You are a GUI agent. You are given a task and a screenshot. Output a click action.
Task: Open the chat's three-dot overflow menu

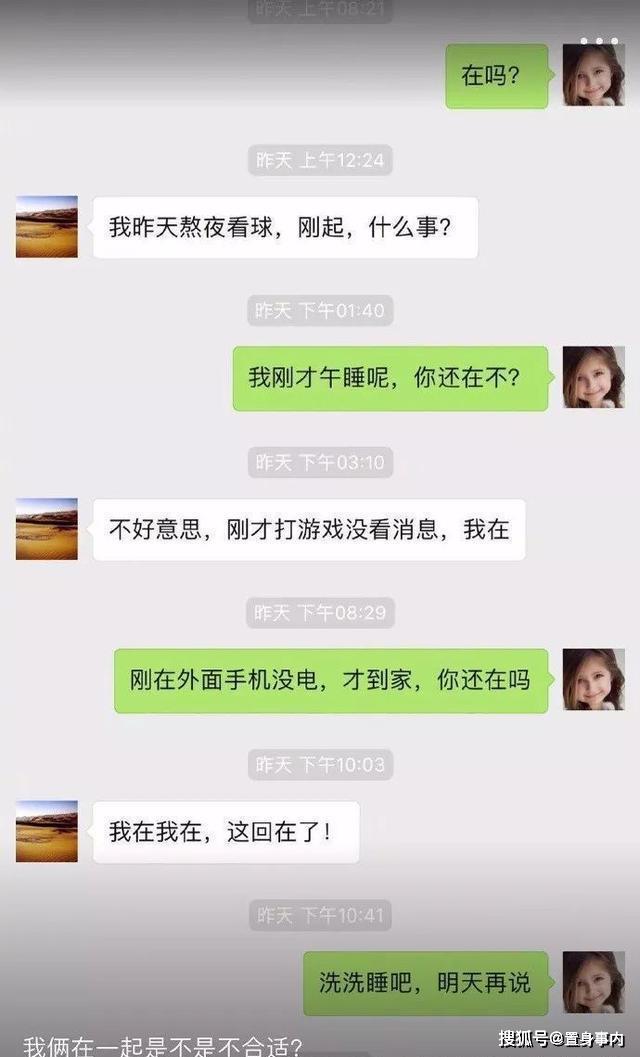coord(599,42)
